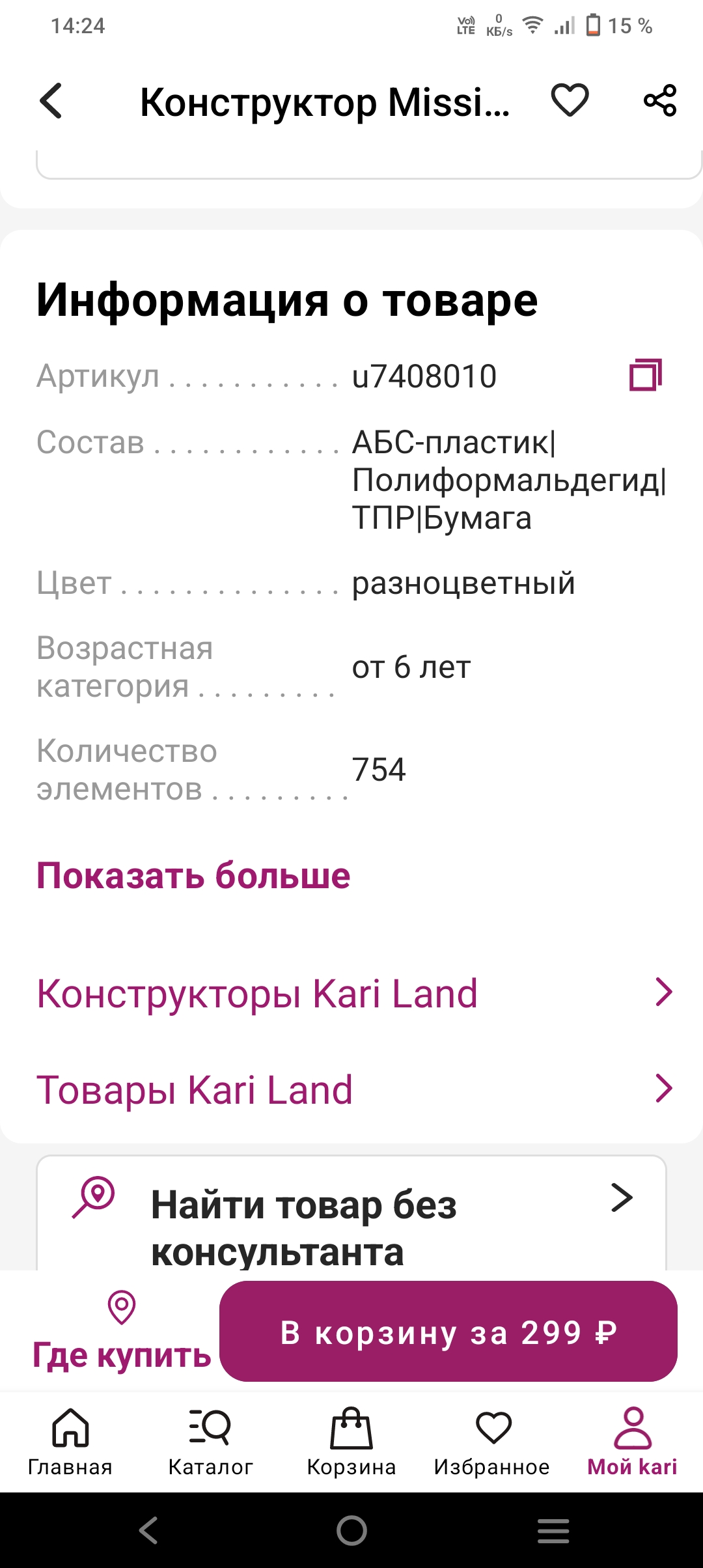
Task: Tap Где купить to find stores
Action: [122, 1331]
